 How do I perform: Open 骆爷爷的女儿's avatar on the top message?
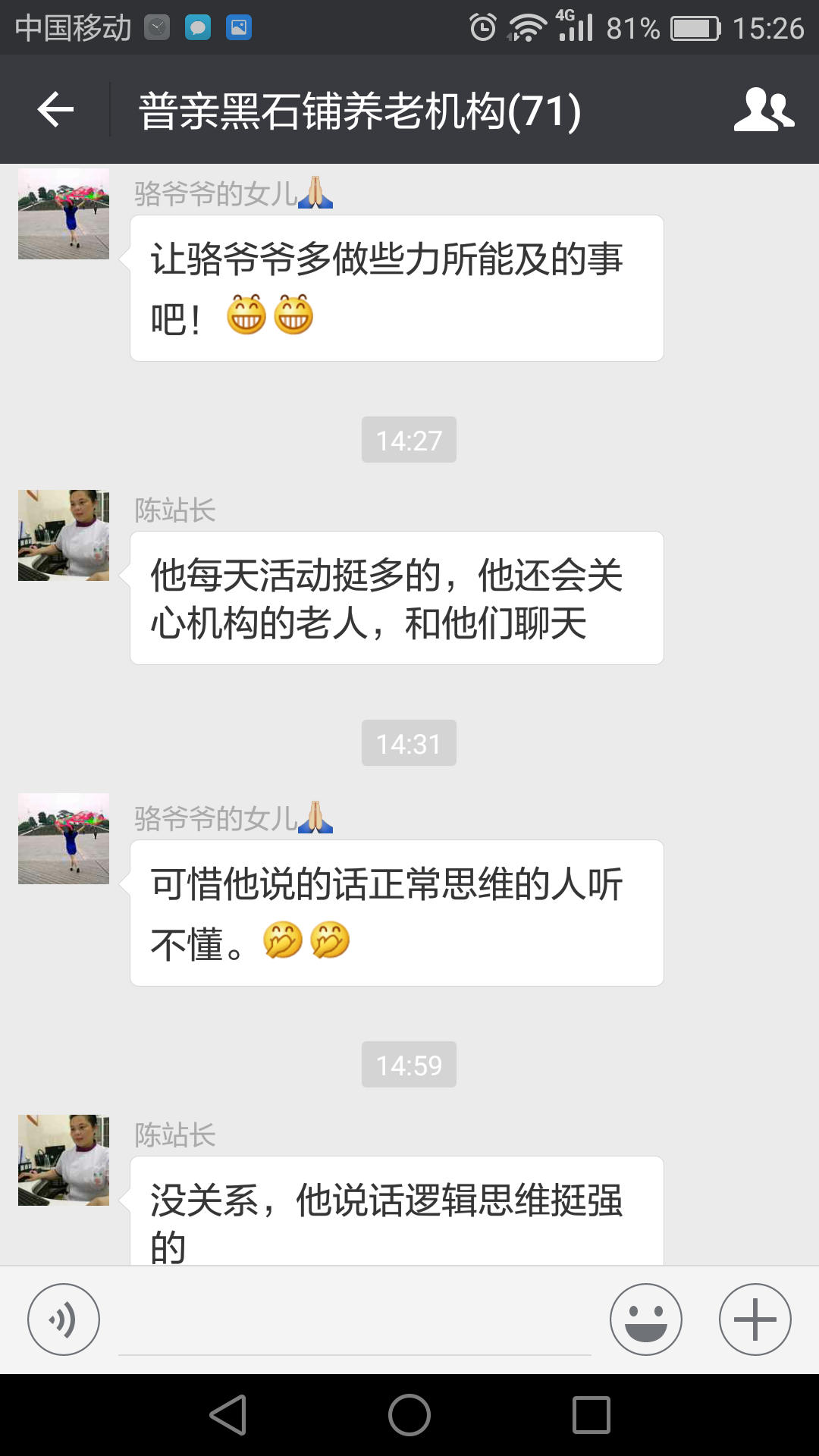(64, 214)
